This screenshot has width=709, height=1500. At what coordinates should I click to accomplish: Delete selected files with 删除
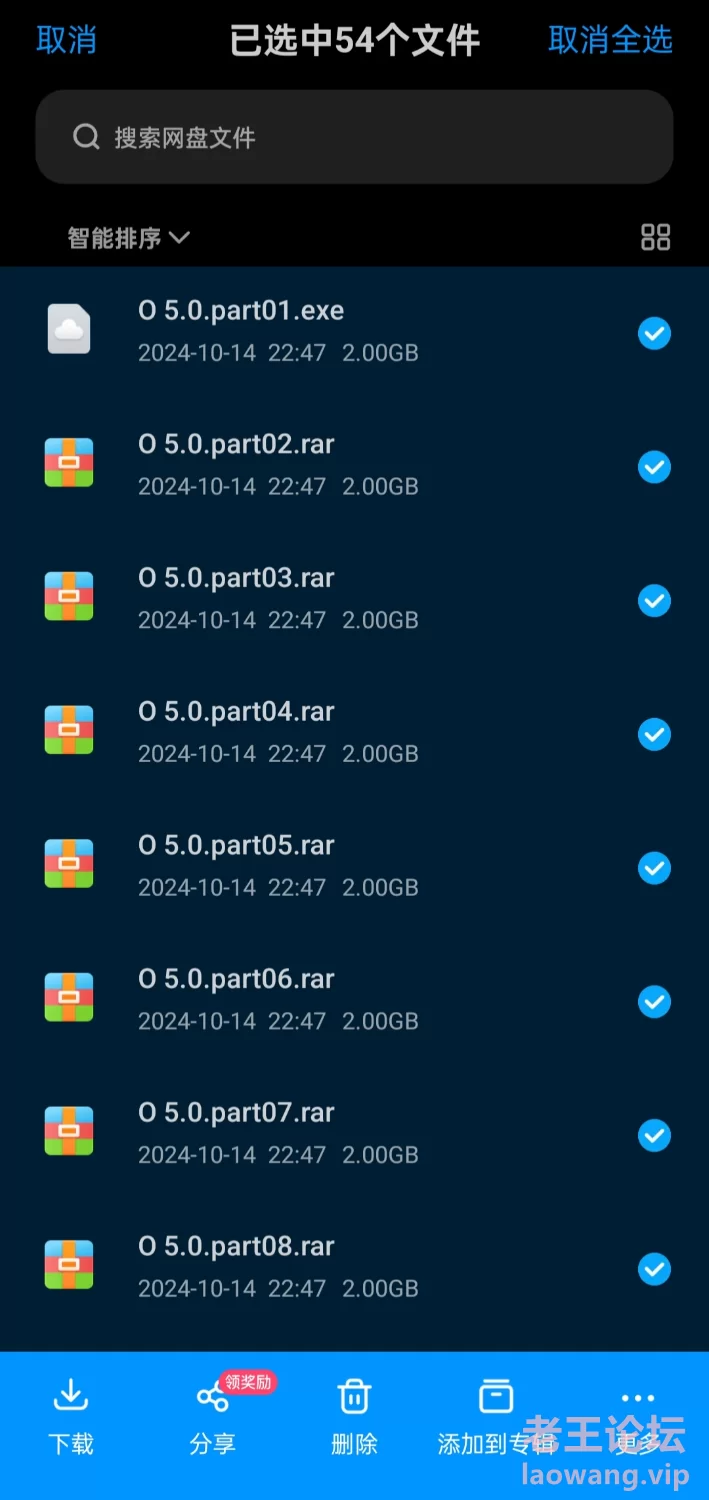[355, 1417]
